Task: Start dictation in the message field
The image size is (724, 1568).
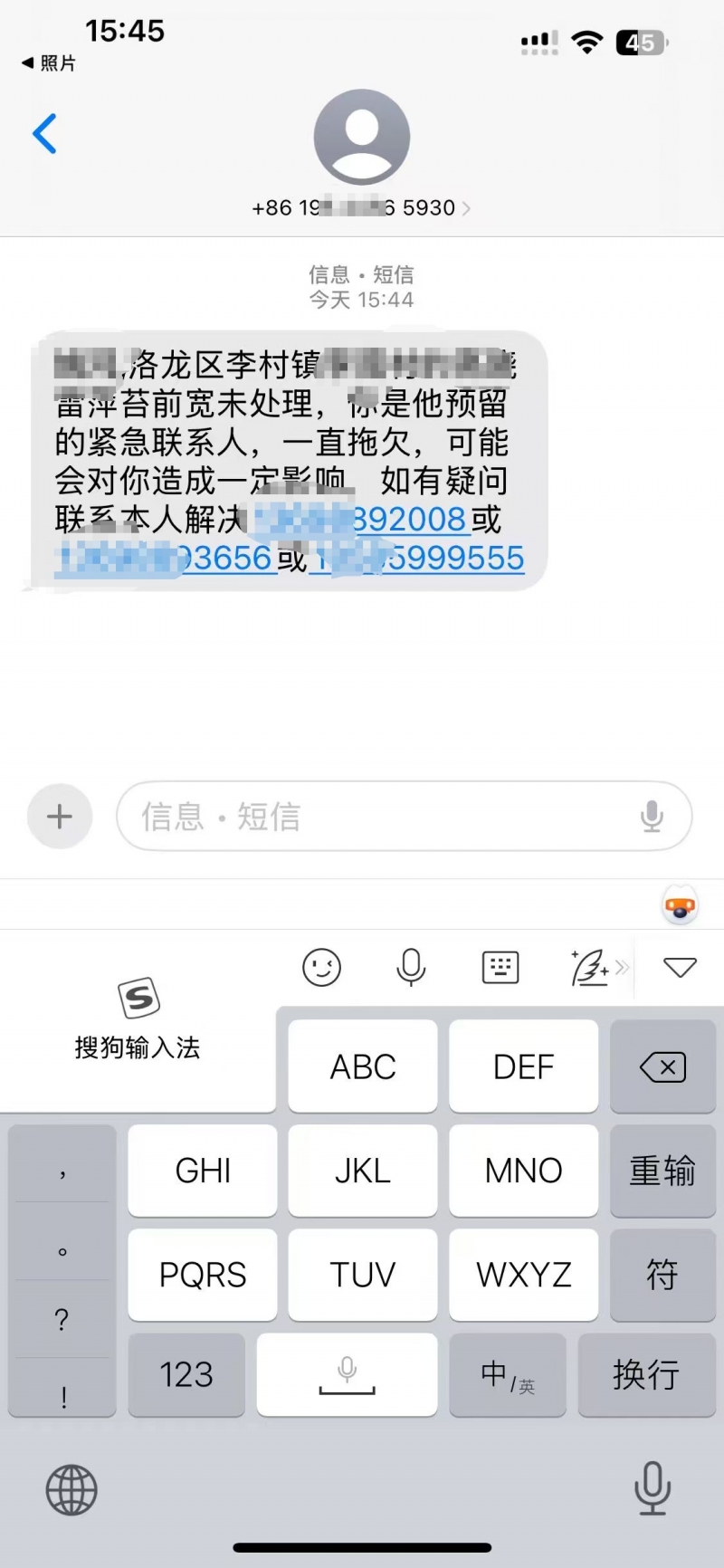Action: coord(652,817)
